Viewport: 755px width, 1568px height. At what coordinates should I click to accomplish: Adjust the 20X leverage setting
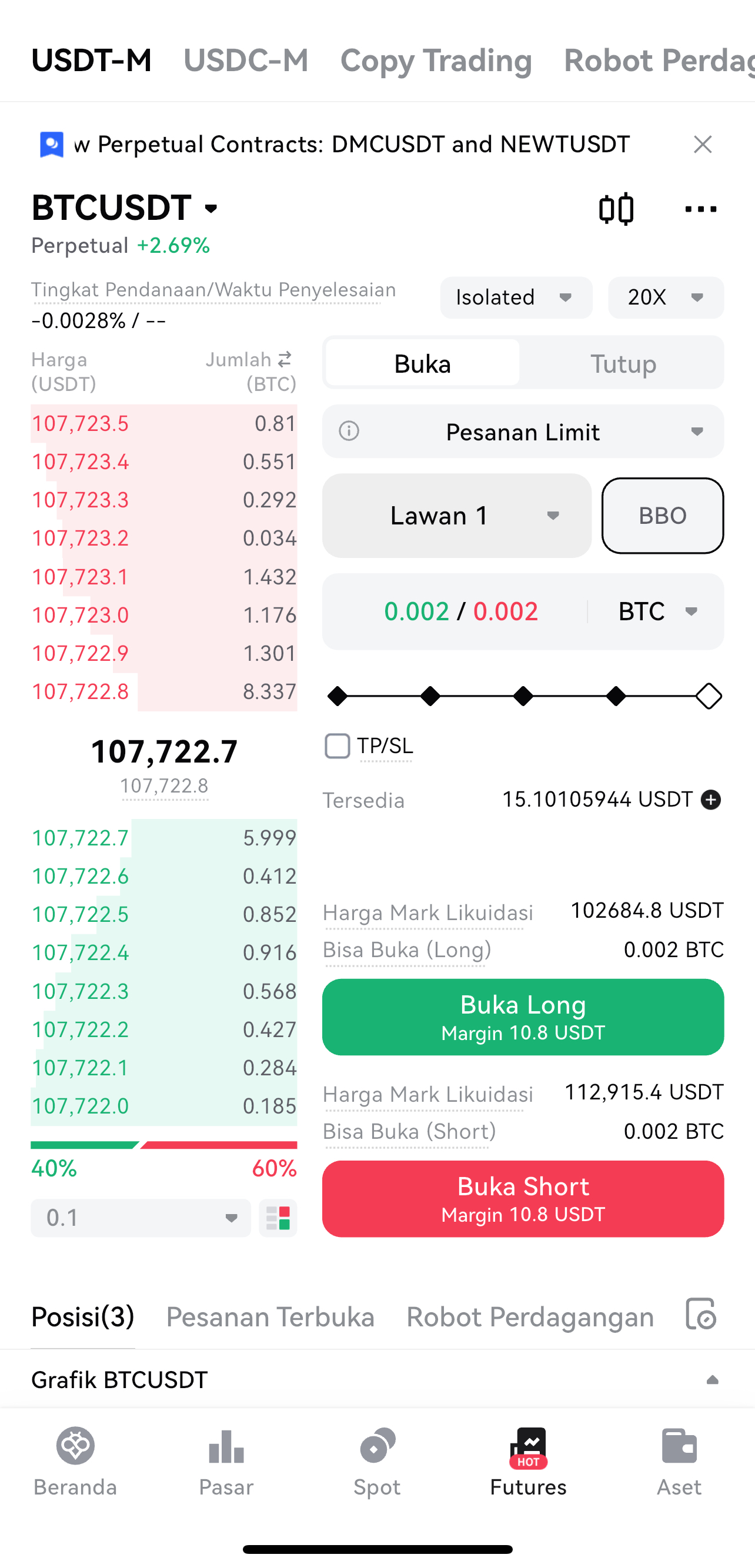[x=666, y=297]
